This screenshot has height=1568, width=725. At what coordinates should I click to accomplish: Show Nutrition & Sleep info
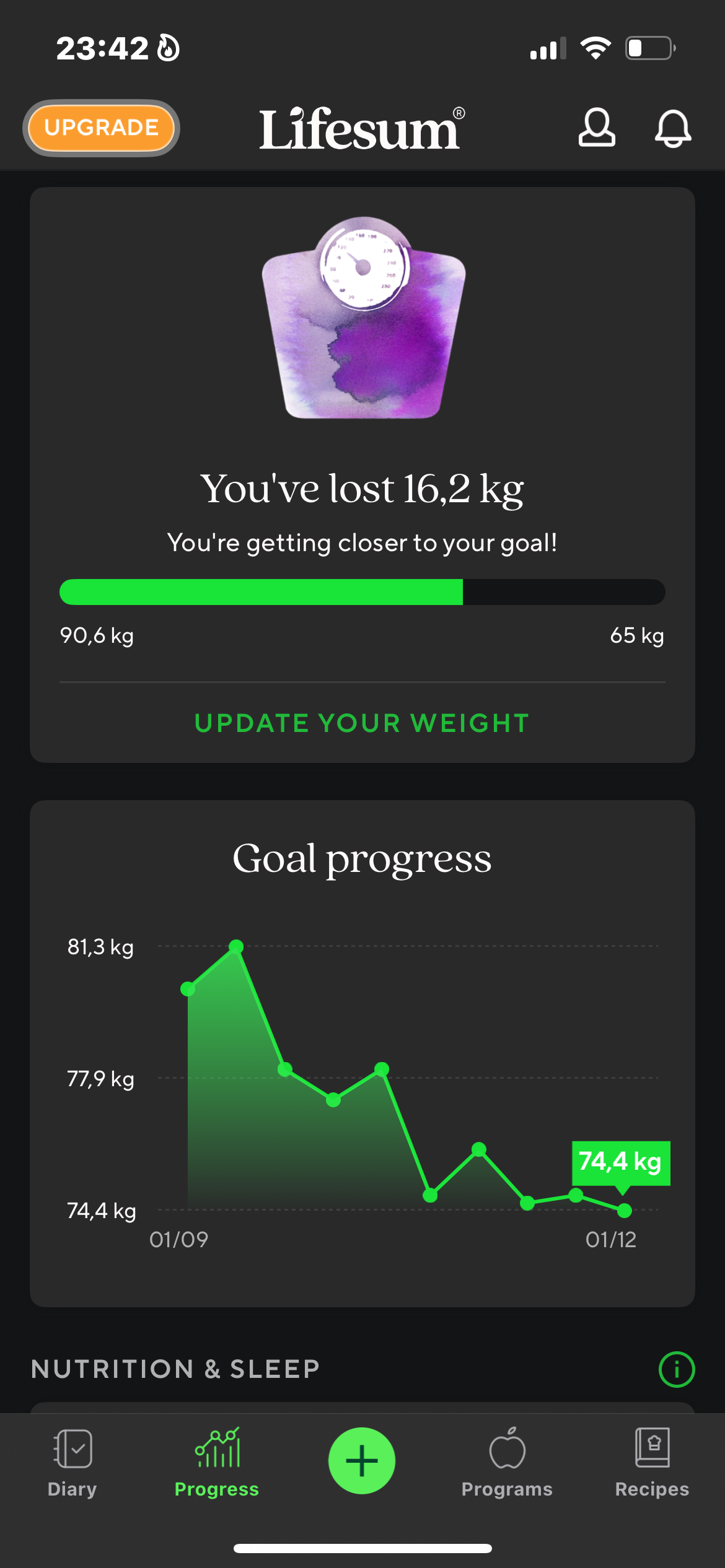(676, 1369)
